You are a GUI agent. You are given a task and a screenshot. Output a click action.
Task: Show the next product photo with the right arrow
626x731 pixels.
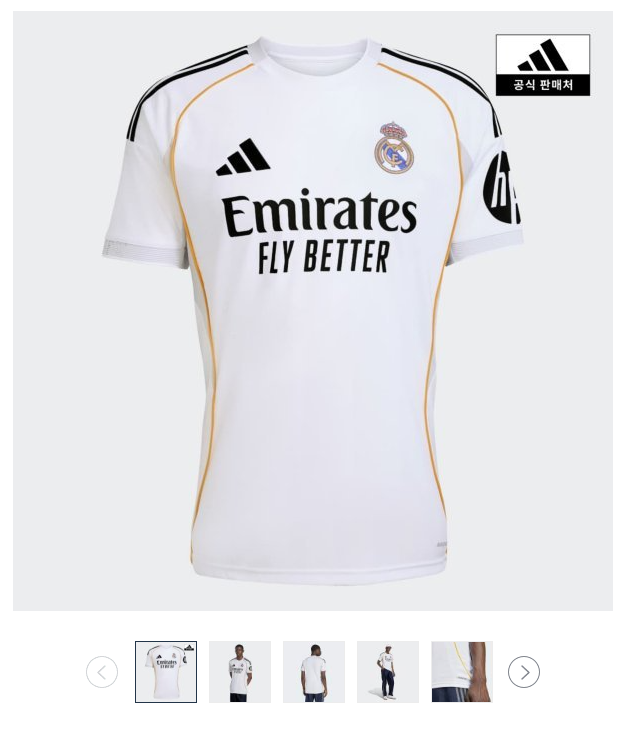tap(523, 672)
